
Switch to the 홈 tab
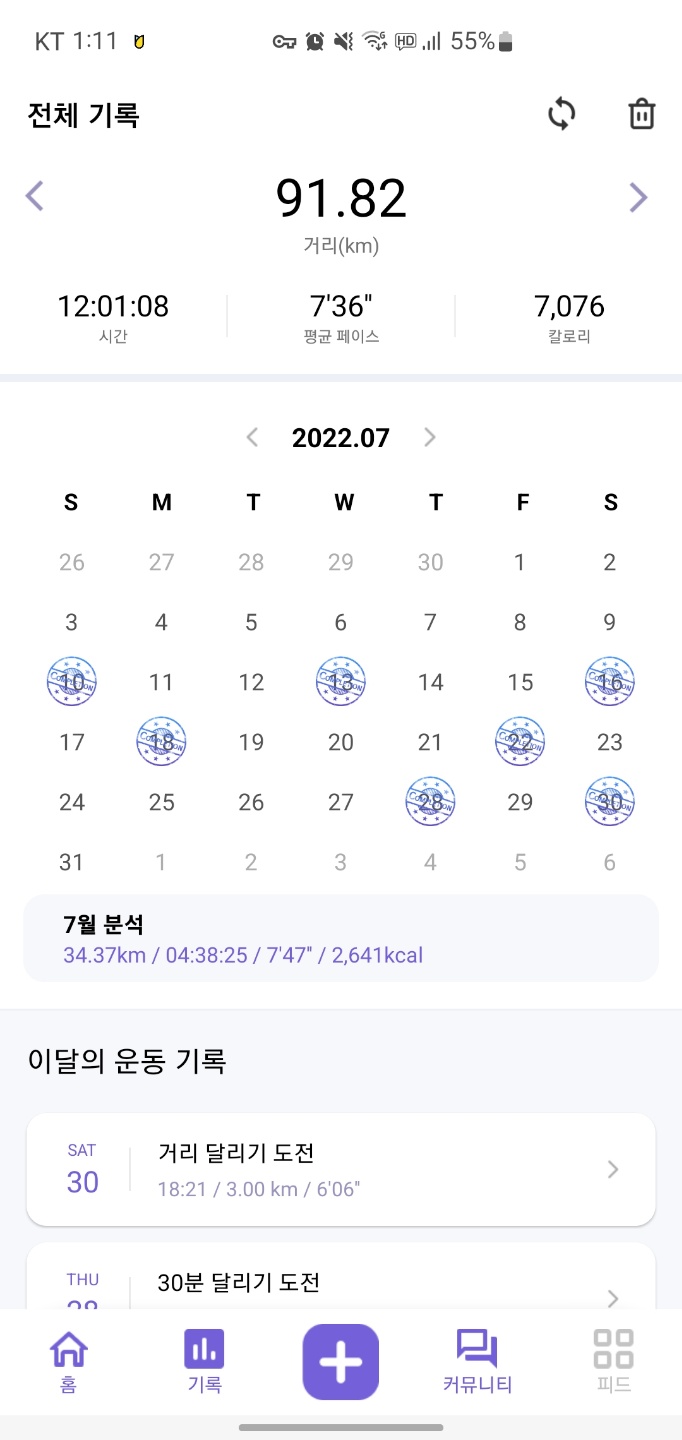[x=68, y=1362]
